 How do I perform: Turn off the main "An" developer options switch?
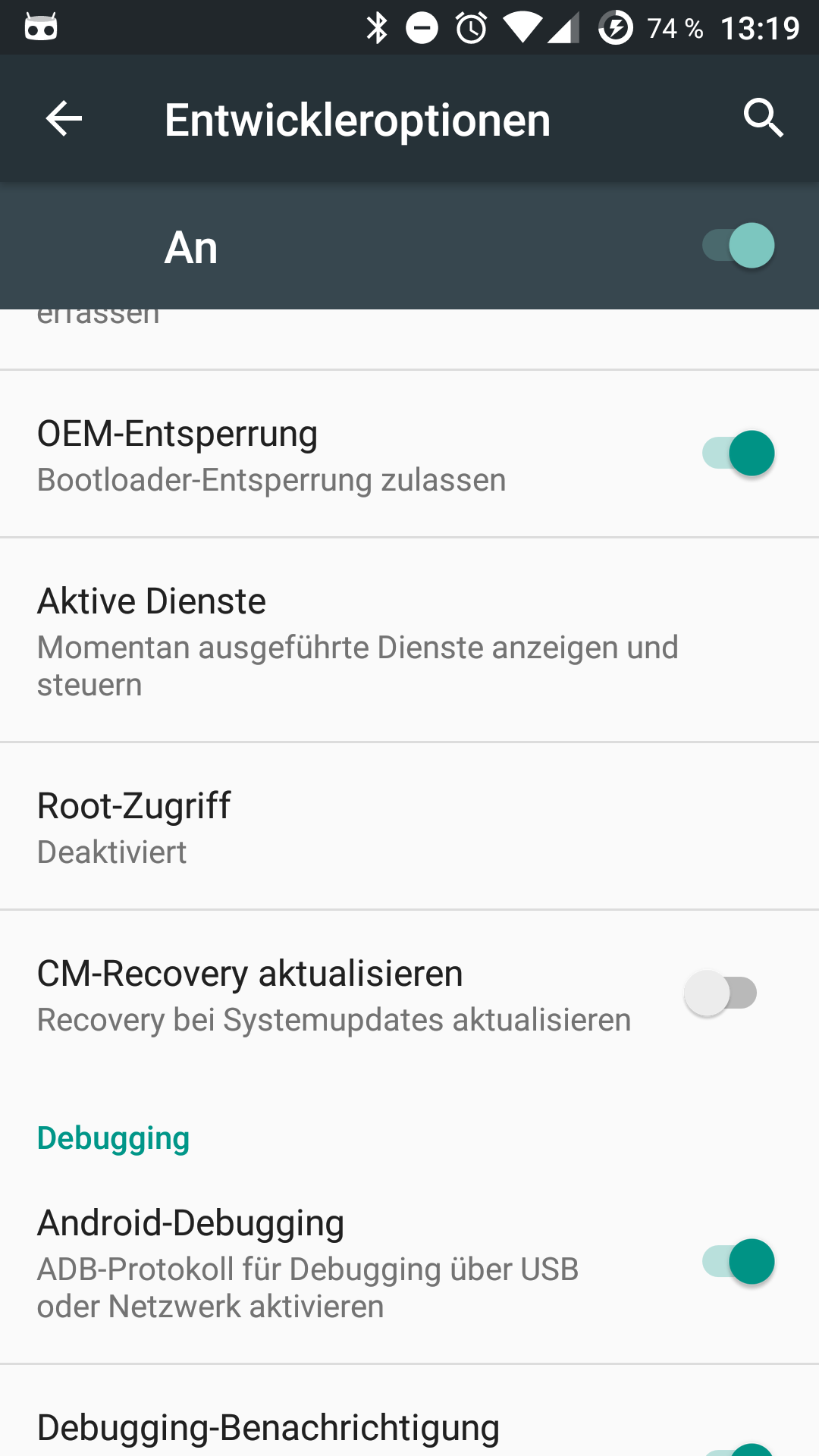pyautogui.click(x=738, y=246)
